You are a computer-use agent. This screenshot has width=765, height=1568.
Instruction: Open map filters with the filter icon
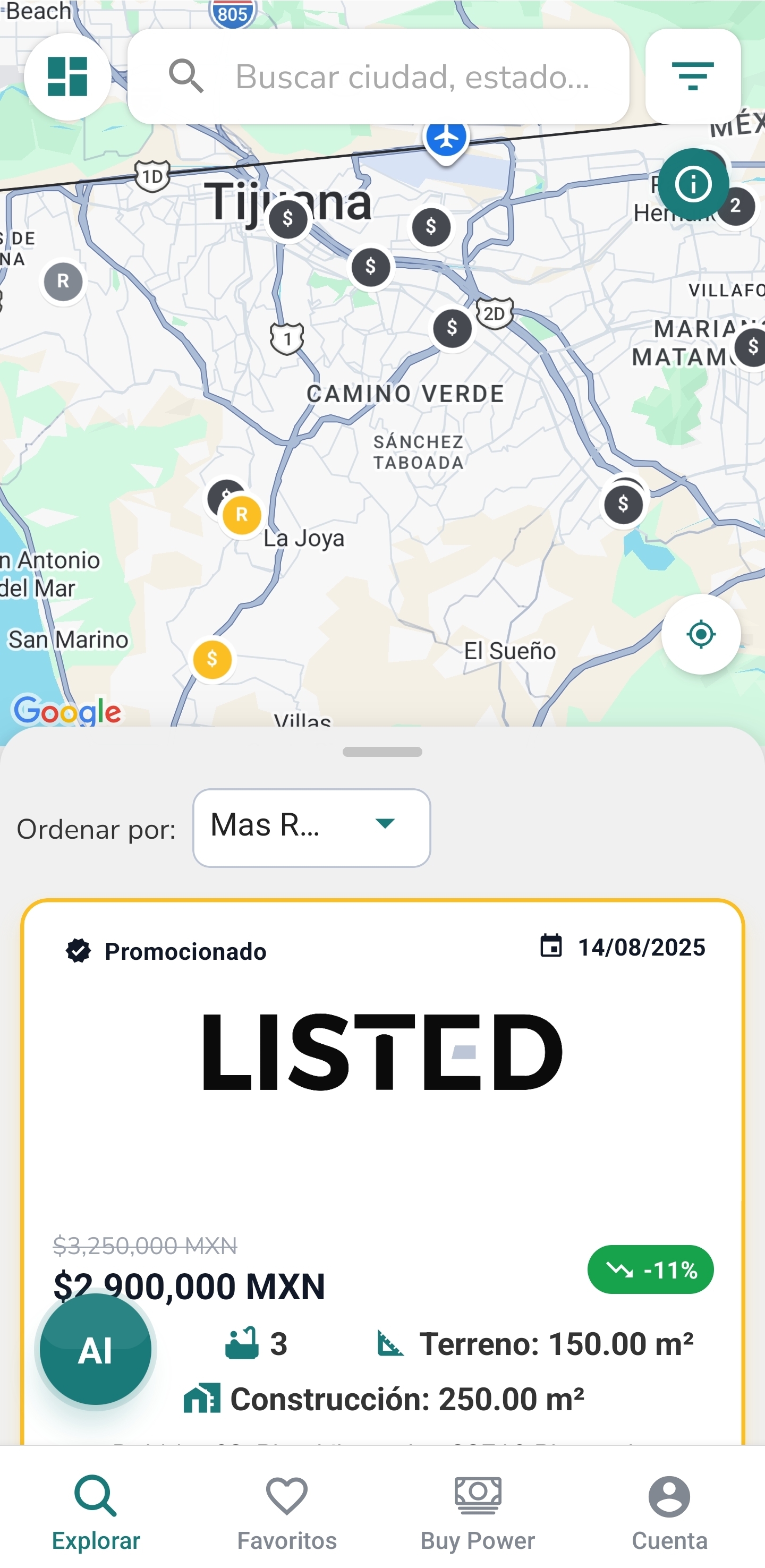click(x=693, y=76)
